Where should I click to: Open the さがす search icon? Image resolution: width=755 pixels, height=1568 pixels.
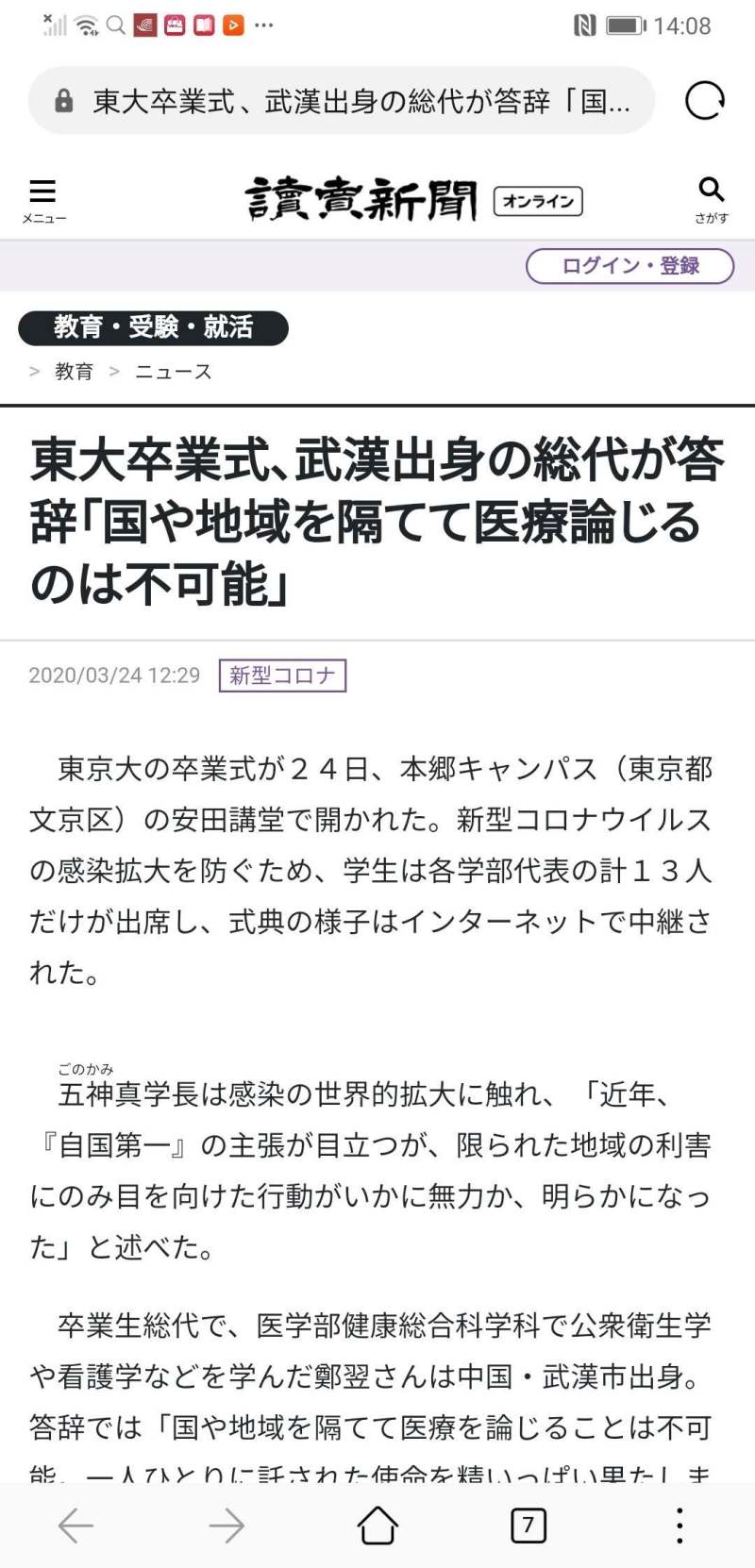711,198
